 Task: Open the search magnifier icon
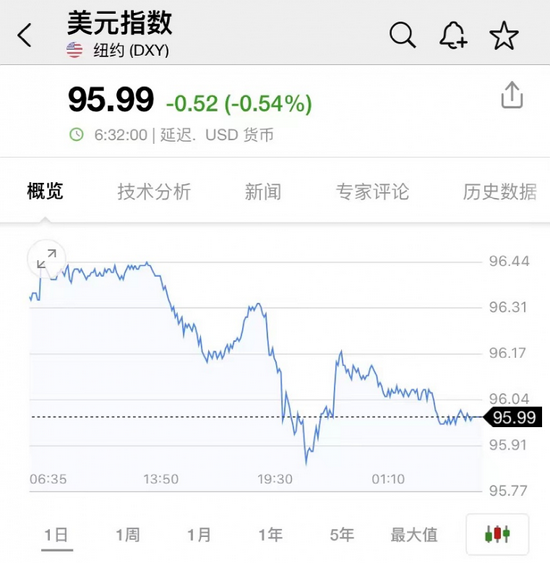point(402,35)
